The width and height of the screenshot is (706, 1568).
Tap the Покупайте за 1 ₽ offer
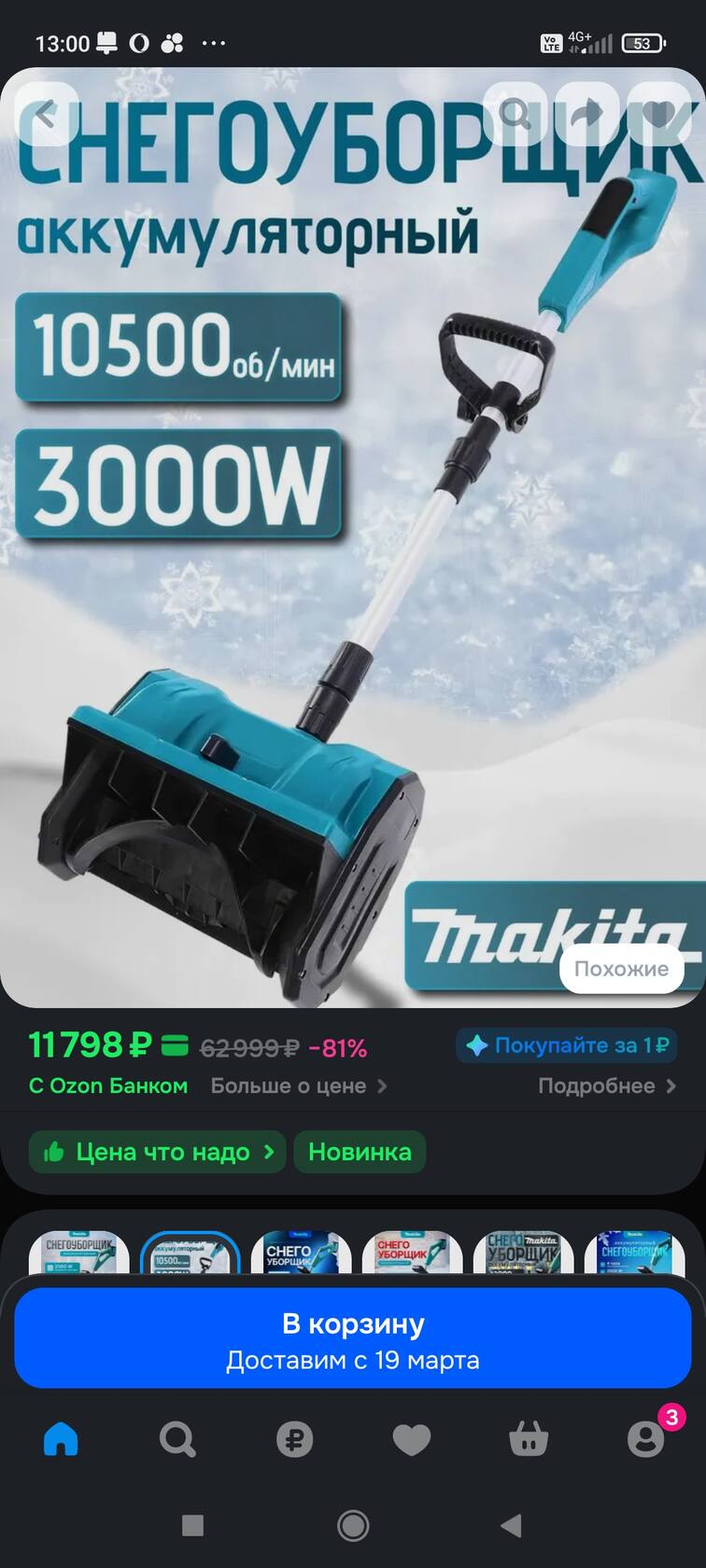(x=567, y=1045)
